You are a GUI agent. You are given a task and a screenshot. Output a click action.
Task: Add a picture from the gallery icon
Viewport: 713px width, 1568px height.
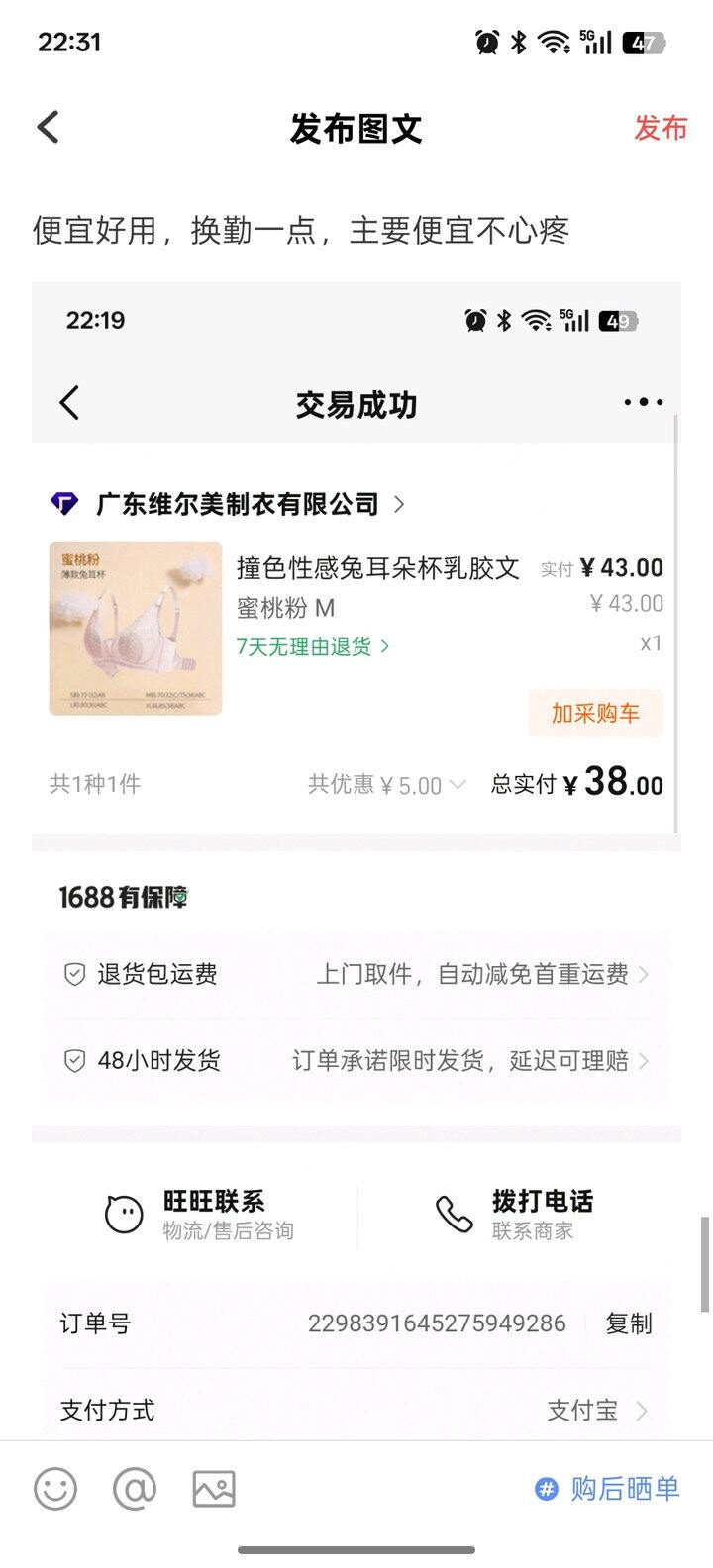pos(214,1489)
